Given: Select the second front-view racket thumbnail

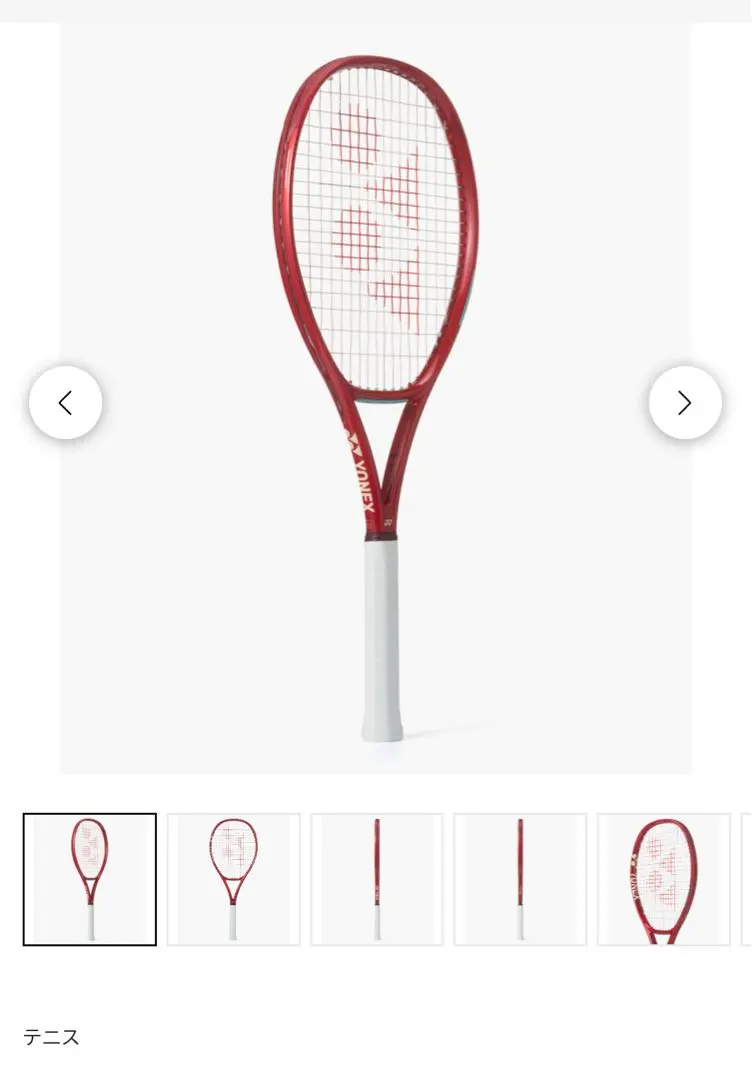Looking at the screenshot, I should (233, 879).
